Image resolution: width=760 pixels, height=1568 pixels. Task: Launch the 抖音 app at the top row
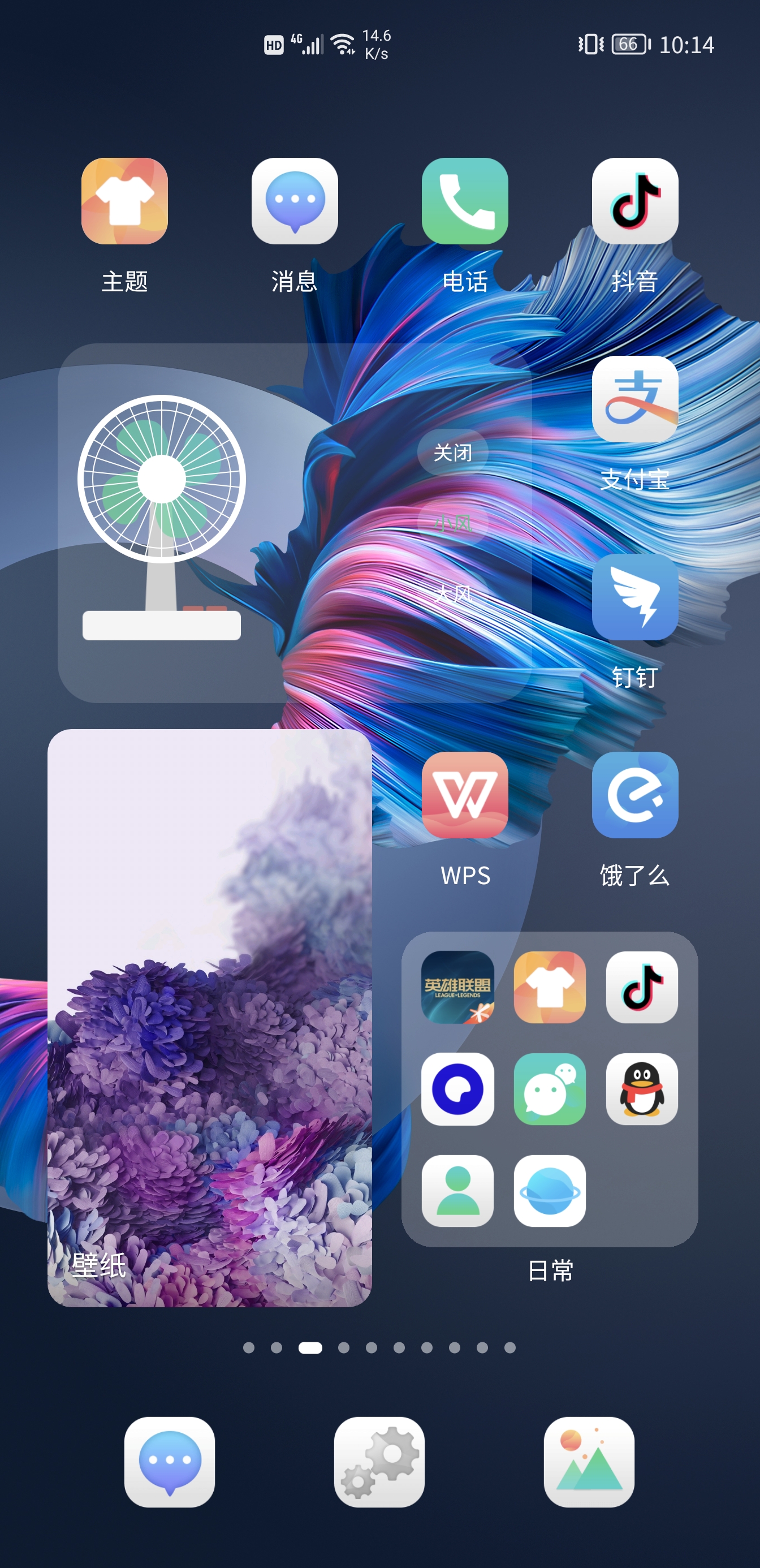pos(634,201)
